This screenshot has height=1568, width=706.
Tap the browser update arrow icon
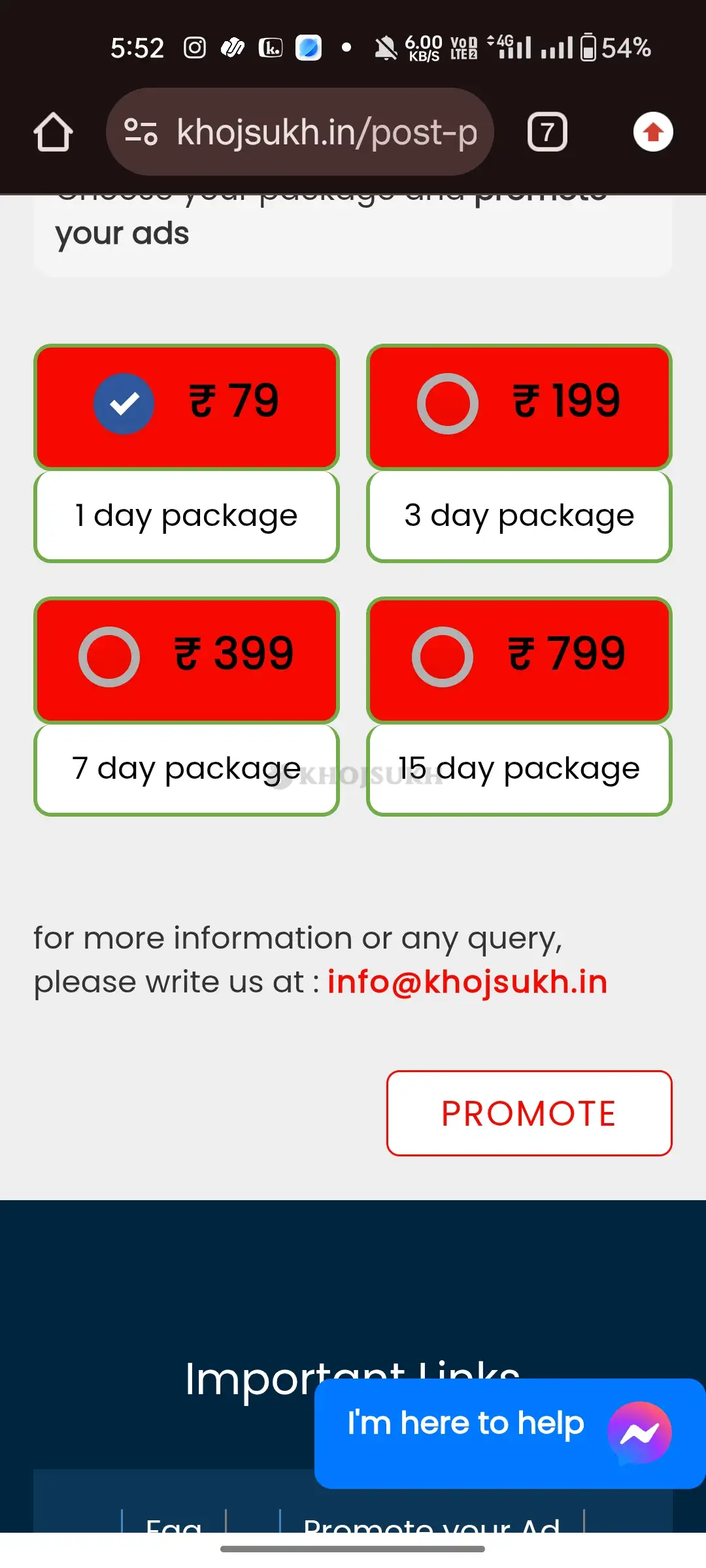tap(653, 132)
